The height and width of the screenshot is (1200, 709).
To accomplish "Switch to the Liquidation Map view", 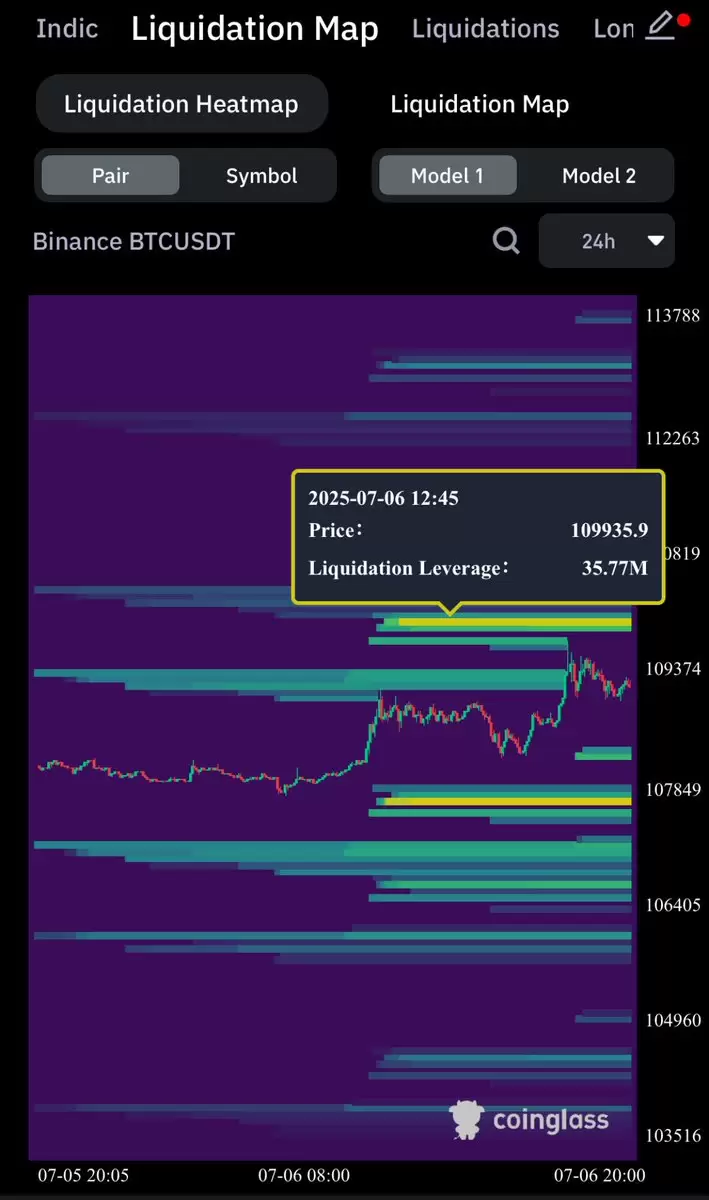I will tap(479, 104).
